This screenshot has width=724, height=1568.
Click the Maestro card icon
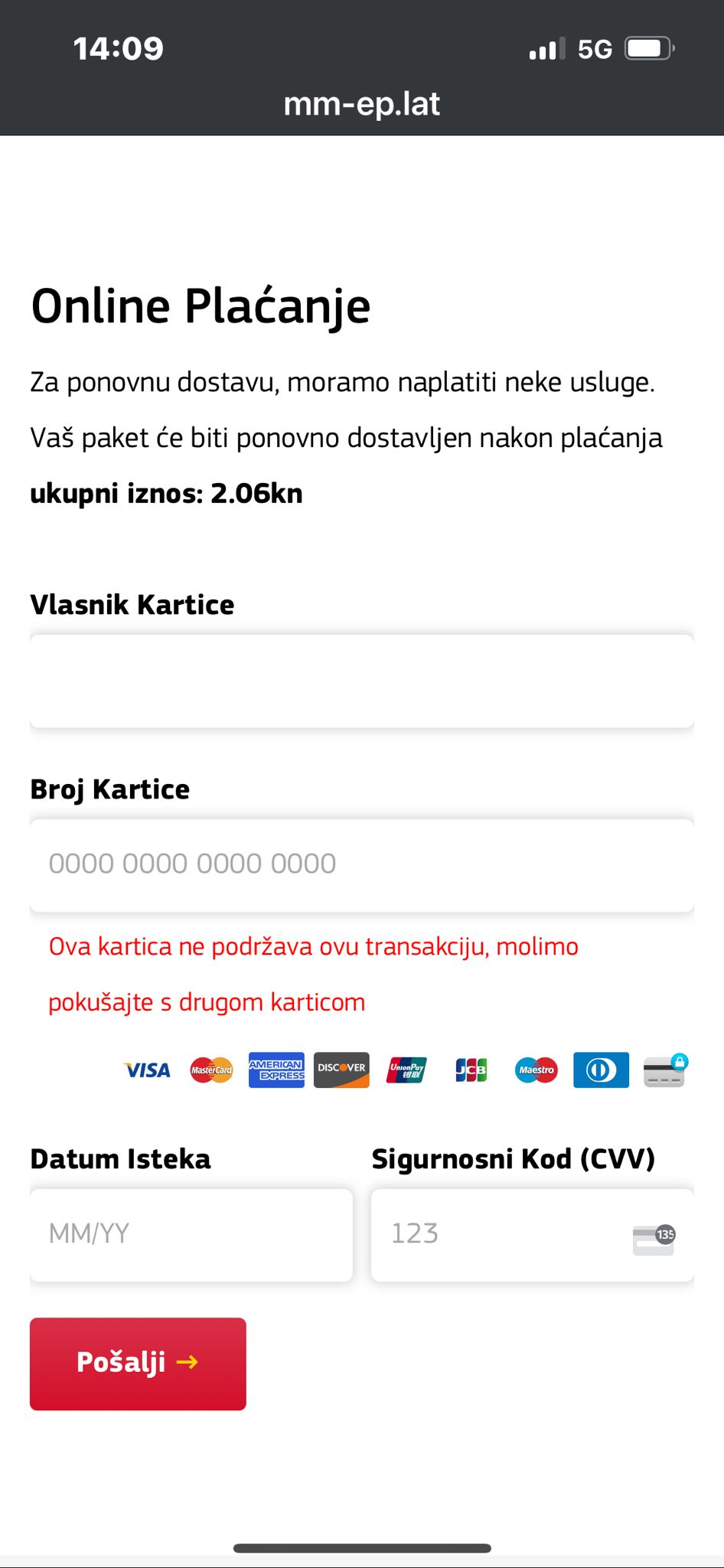[536, 1070]
